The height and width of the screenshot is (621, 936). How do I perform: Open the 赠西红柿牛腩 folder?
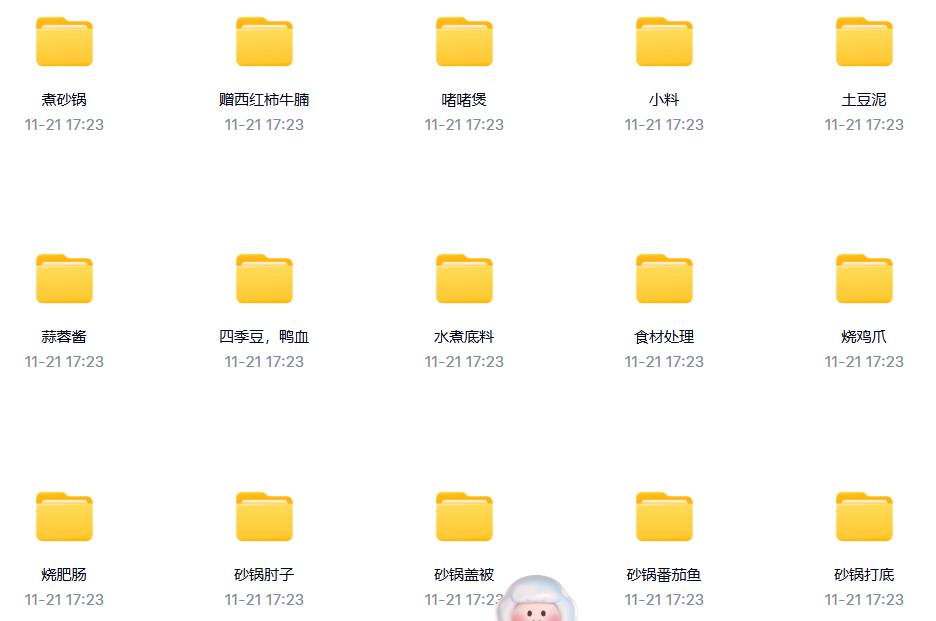click(264, 43)
